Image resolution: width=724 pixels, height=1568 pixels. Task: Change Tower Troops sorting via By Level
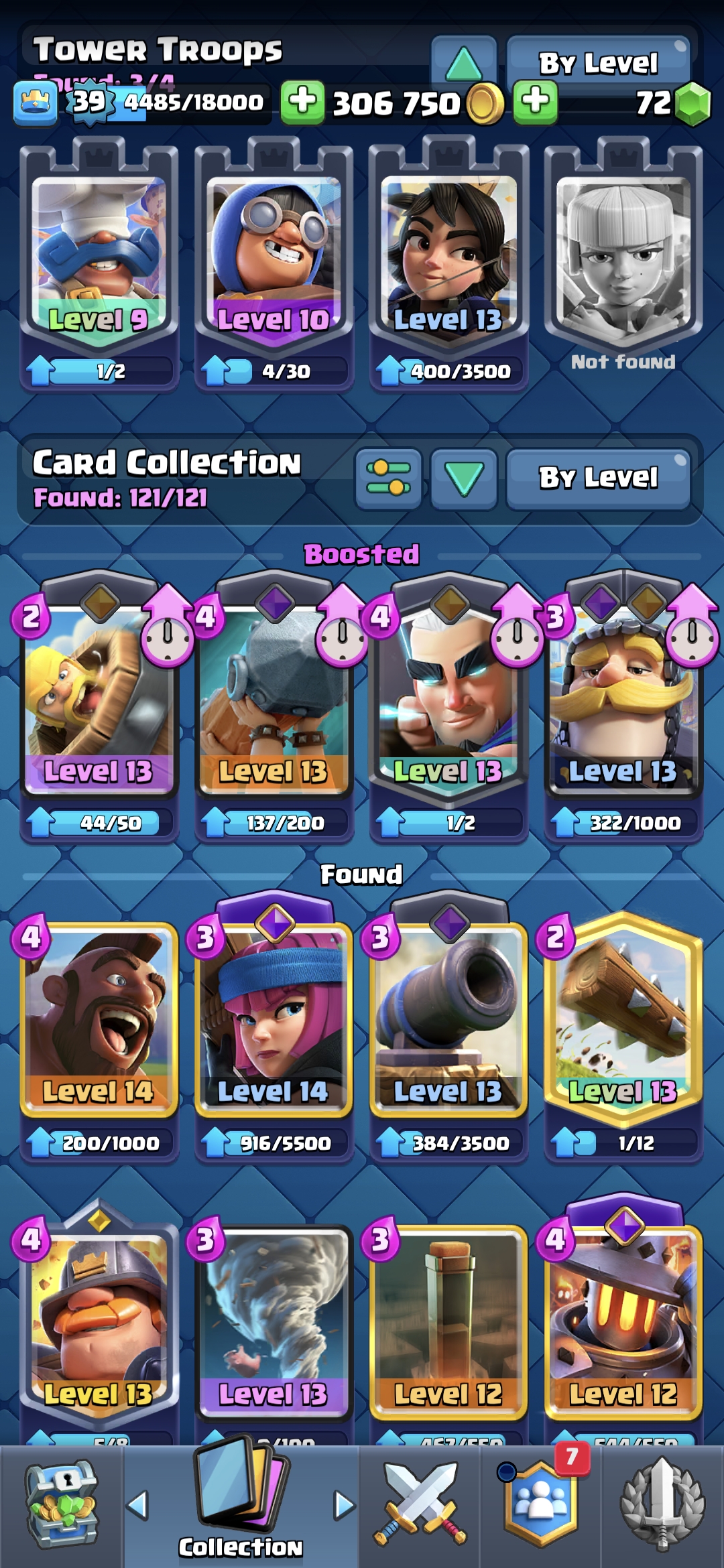pos(598,62)
